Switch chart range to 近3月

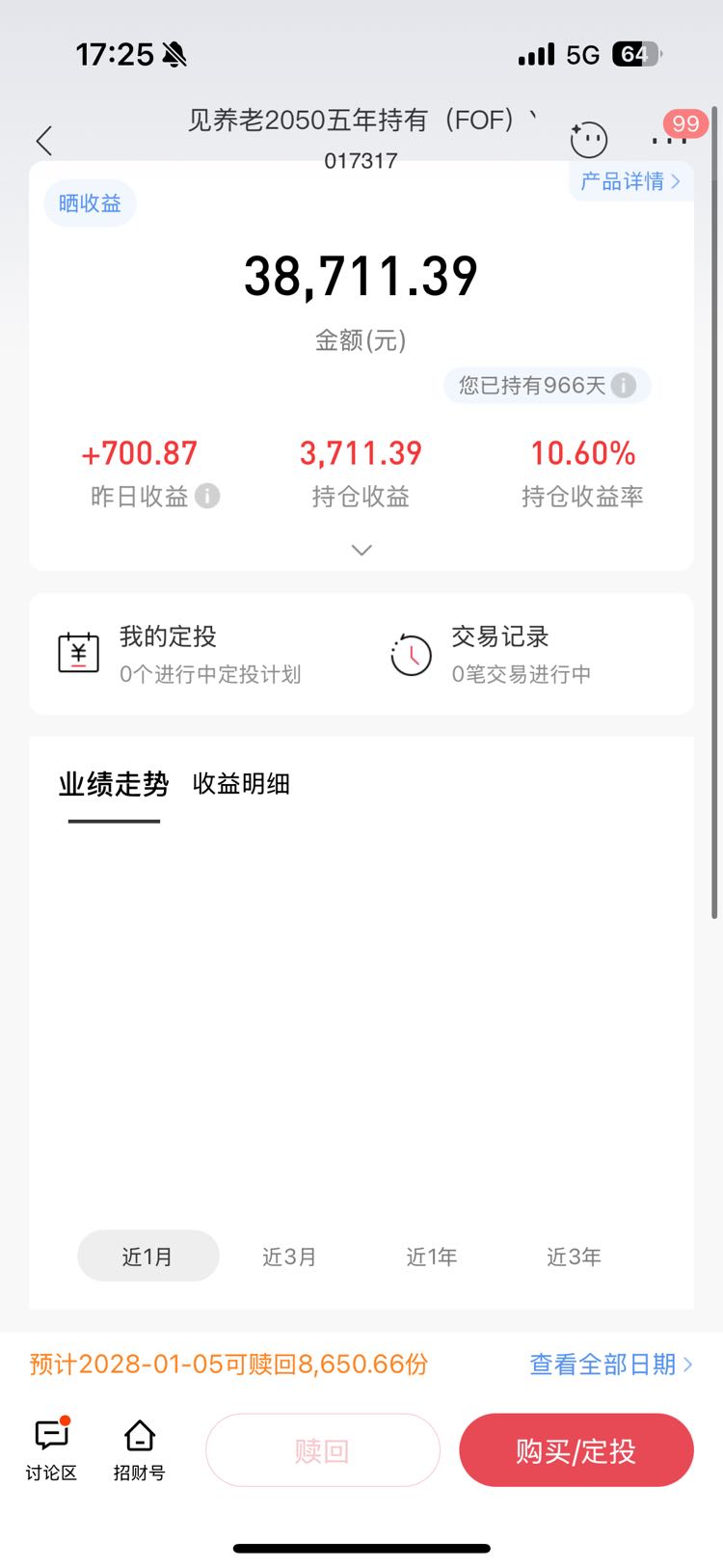(289, 1257)
